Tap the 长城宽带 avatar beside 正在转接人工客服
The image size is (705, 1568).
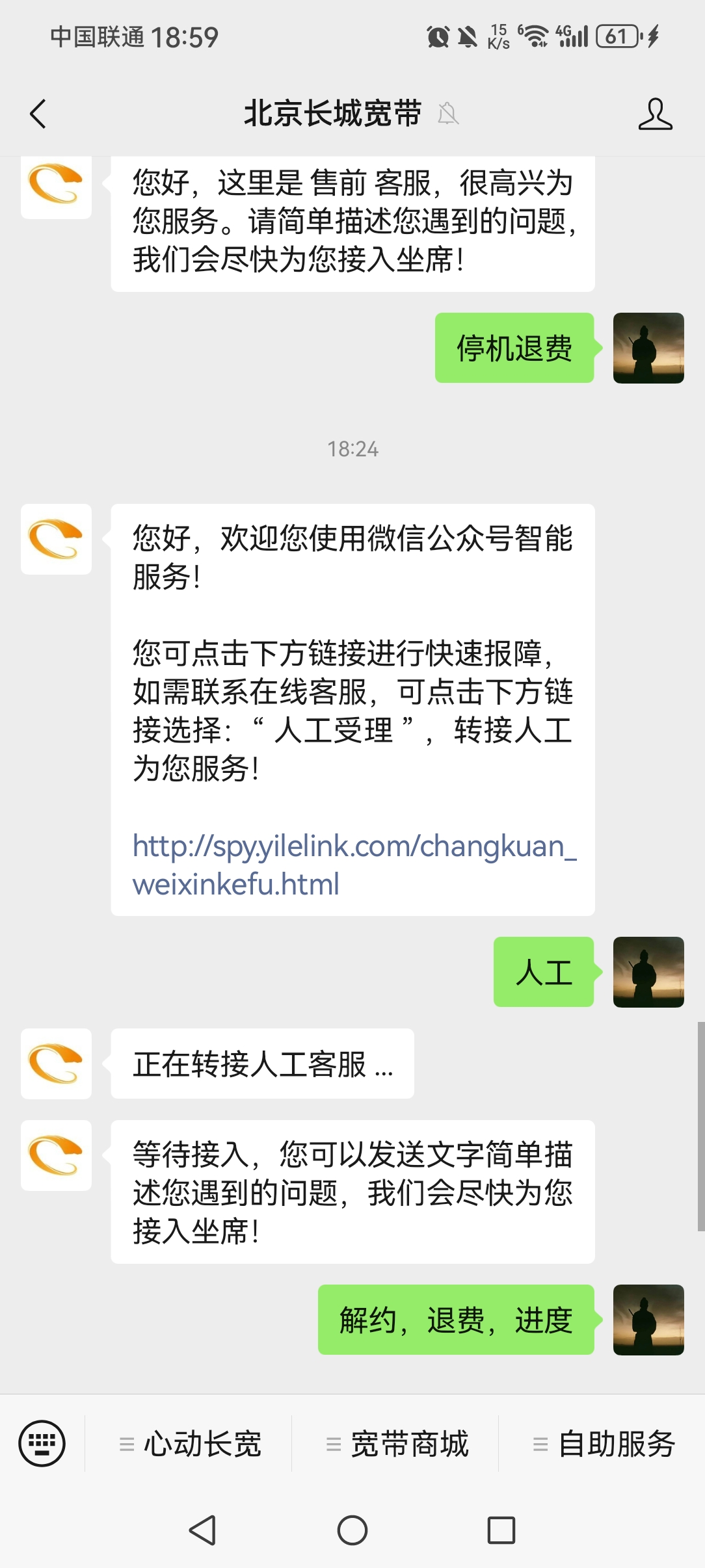56,1064
